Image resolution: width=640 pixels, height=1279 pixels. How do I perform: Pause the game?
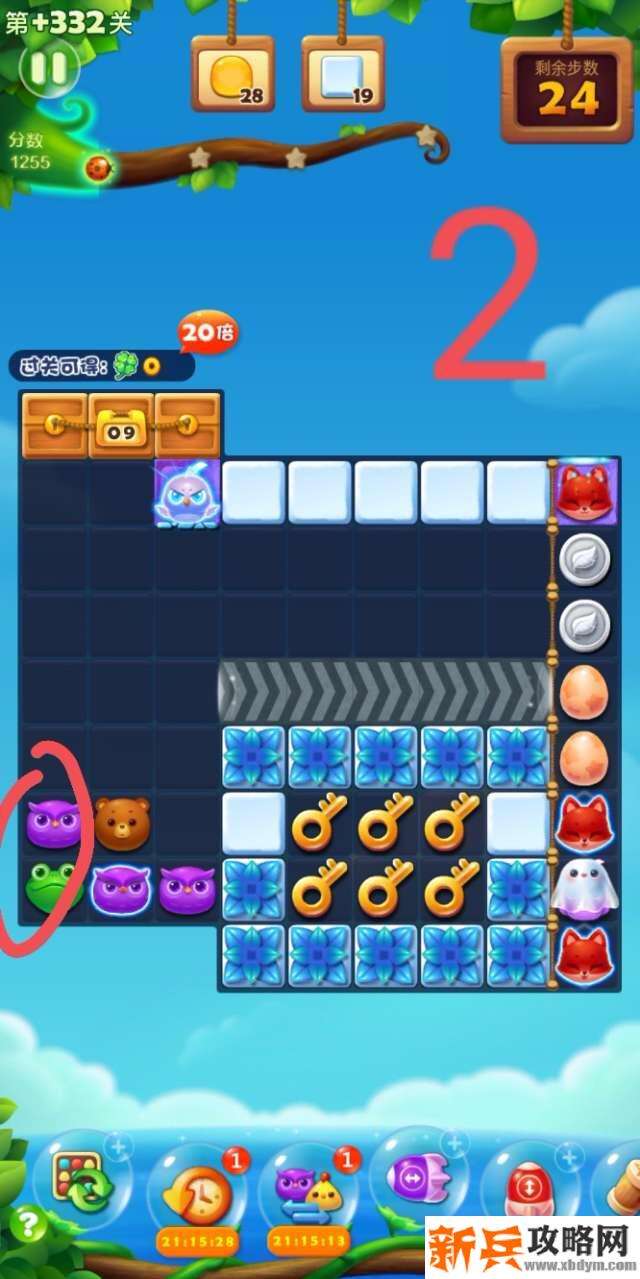tap(49, 68)
